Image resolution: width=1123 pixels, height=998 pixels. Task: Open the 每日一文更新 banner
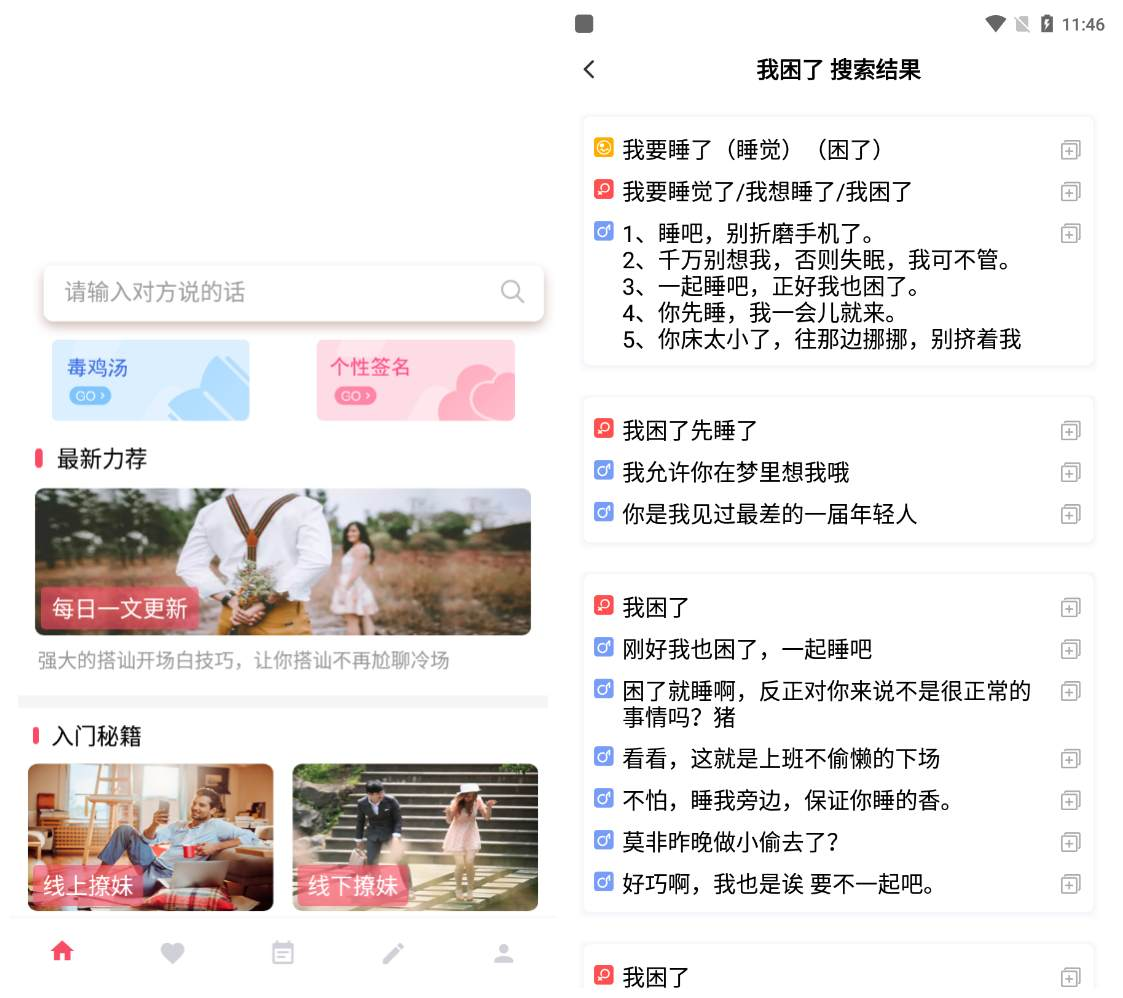pyautogui.click(x=283, y=561)
